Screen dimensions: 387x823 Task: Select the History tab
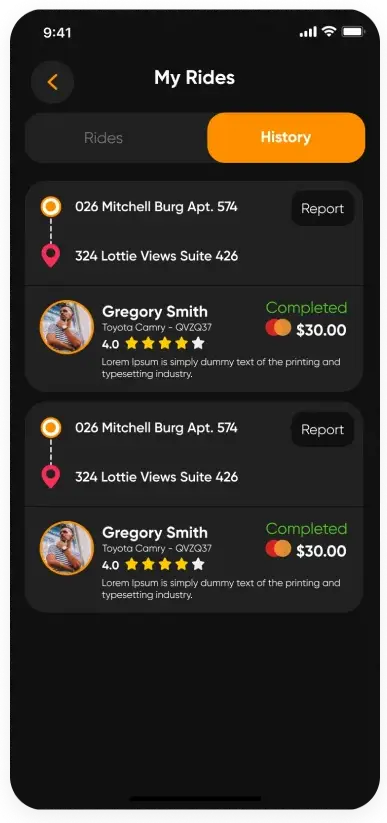(x=286, y=138)
